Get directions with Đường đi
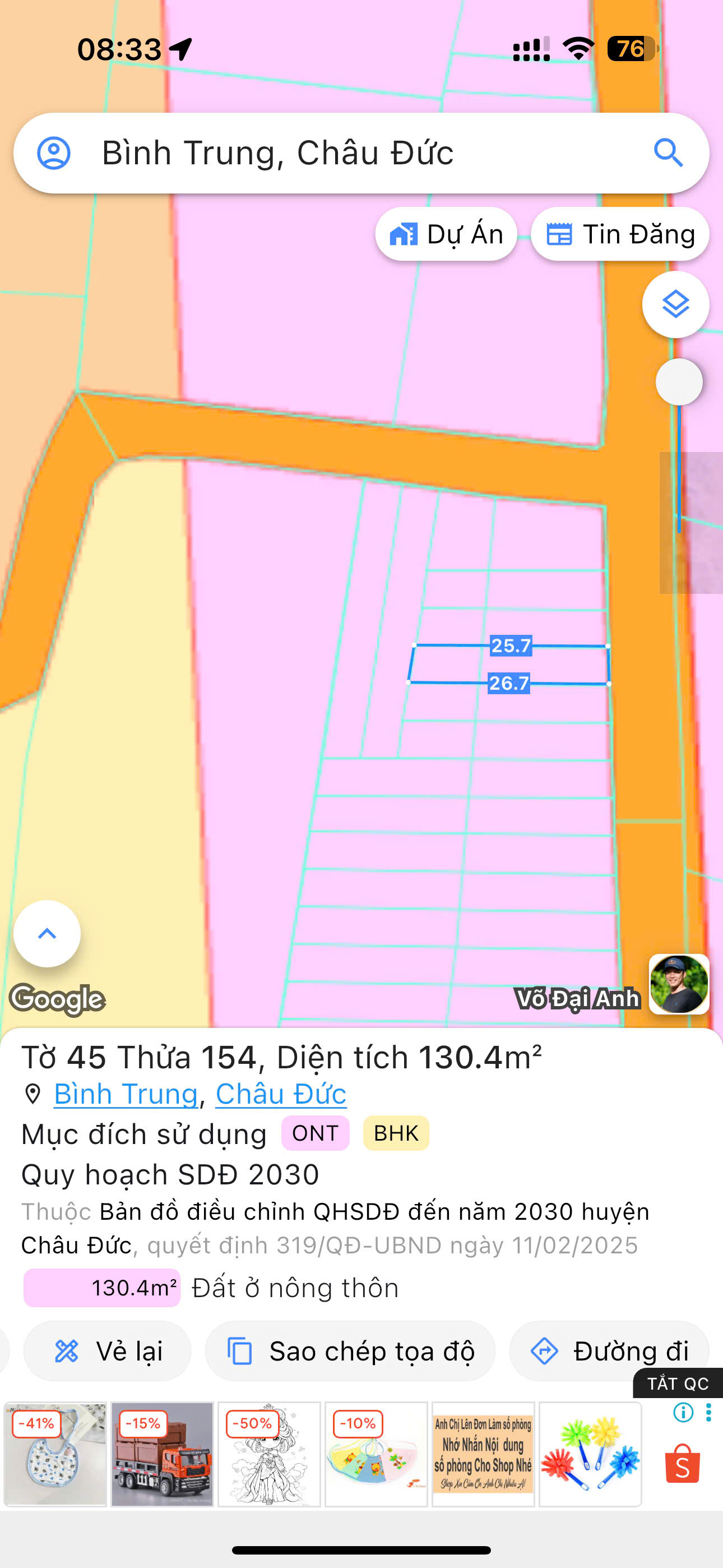Viewport: 723px width, 1568px height. pyautogui.click(x=609, y=1352)
